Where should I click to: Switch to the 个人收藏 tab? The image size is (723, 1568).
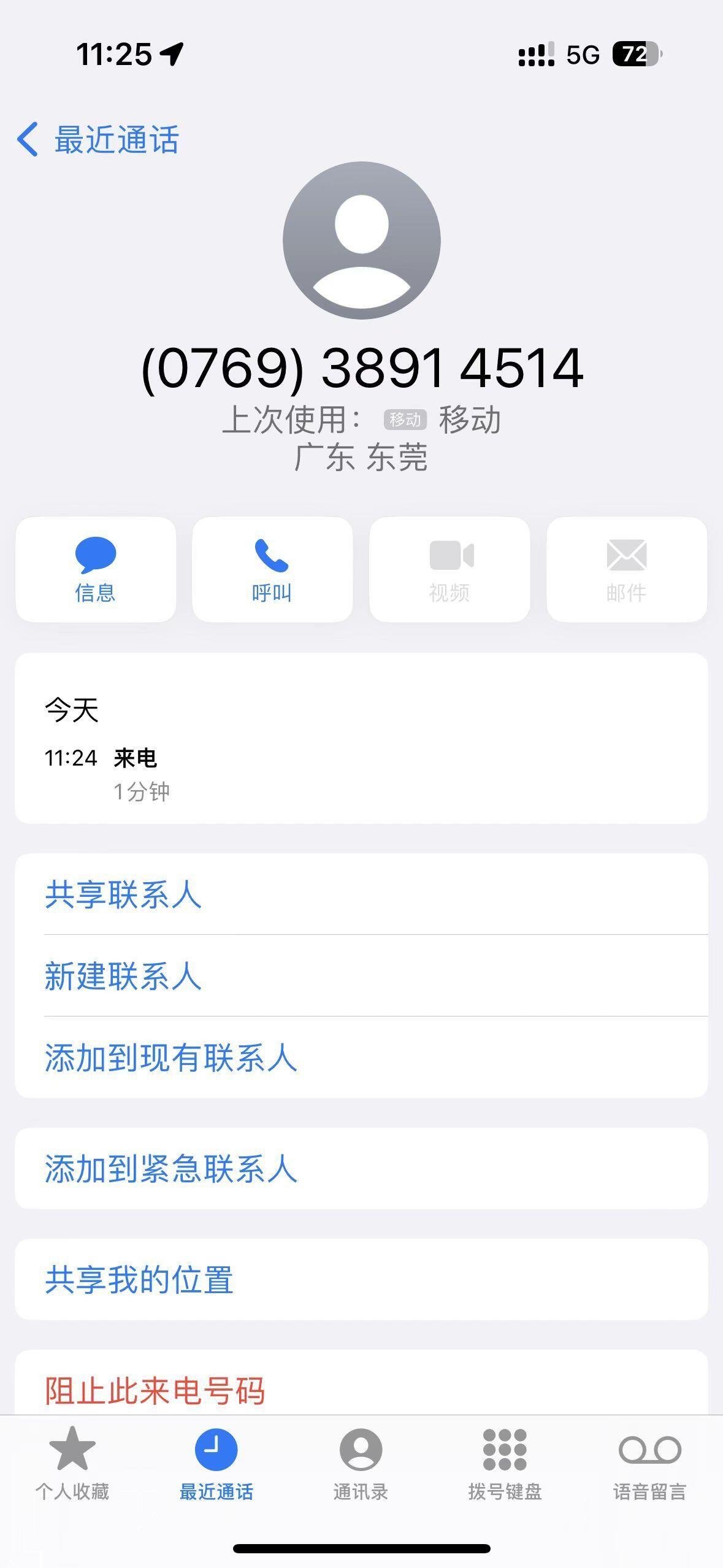tap(72, 1464)
